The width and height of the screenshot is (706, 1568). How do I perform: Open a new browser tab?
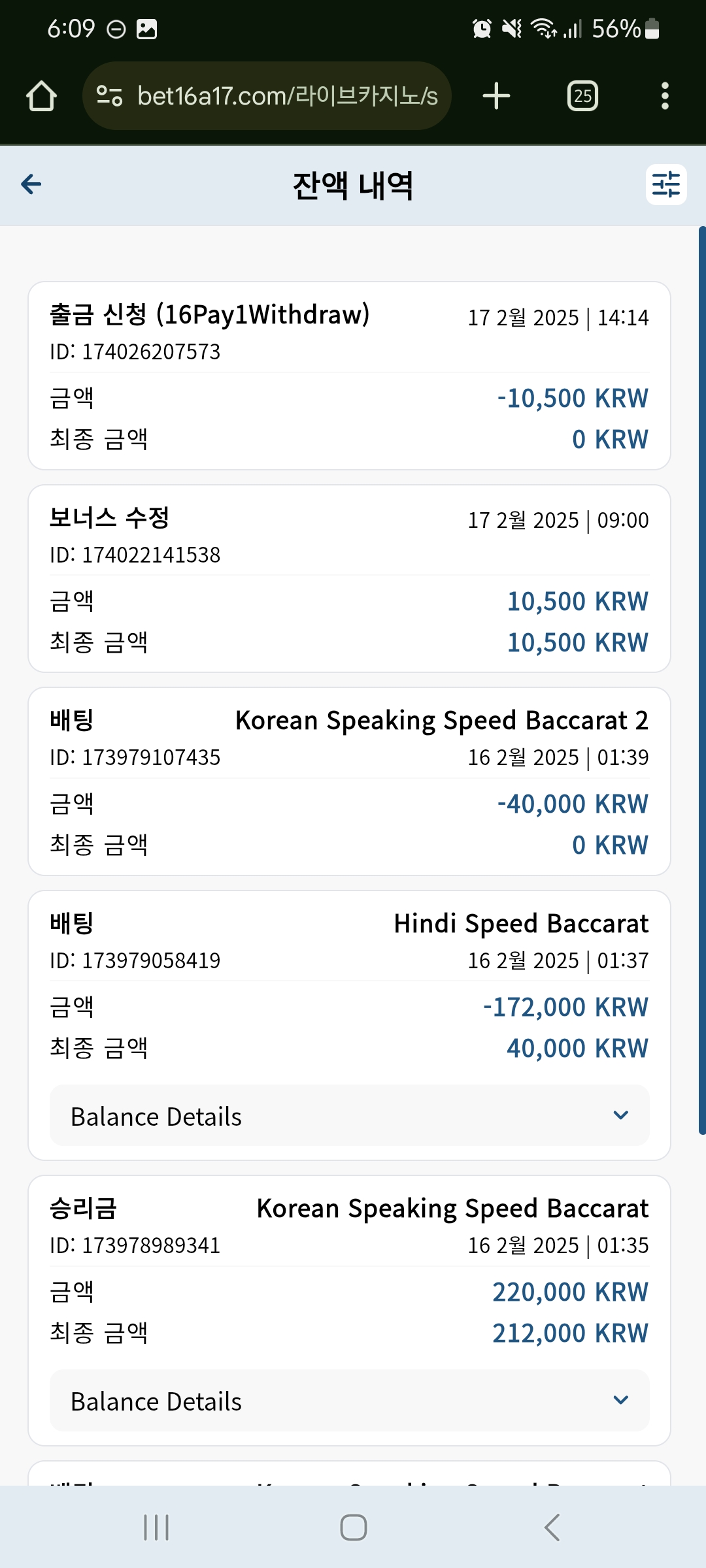tap(496, 96)
